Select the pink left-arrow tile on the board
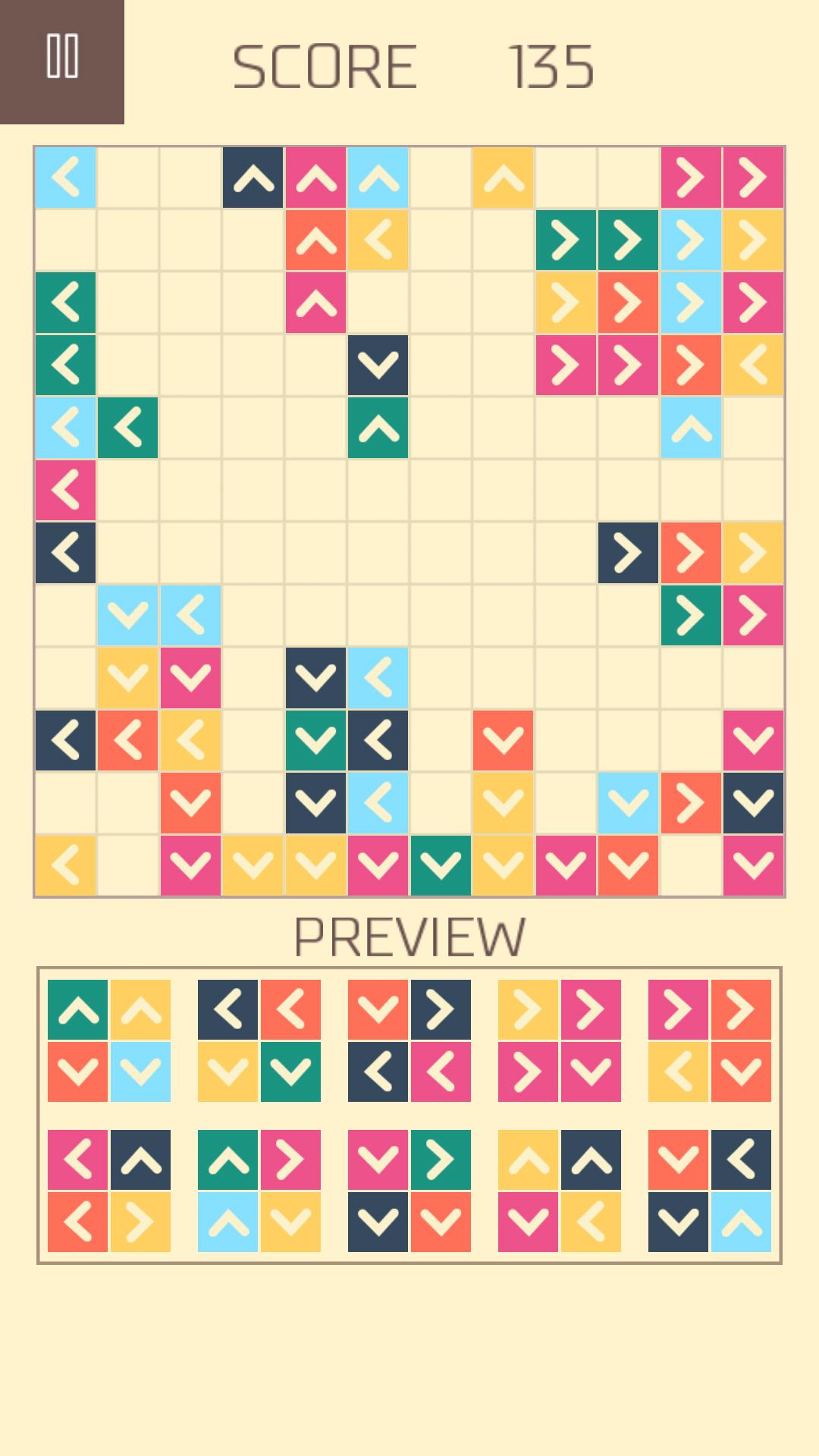Image resolution: width=819 pixels, height=1456 pixels. pos(65,490)
